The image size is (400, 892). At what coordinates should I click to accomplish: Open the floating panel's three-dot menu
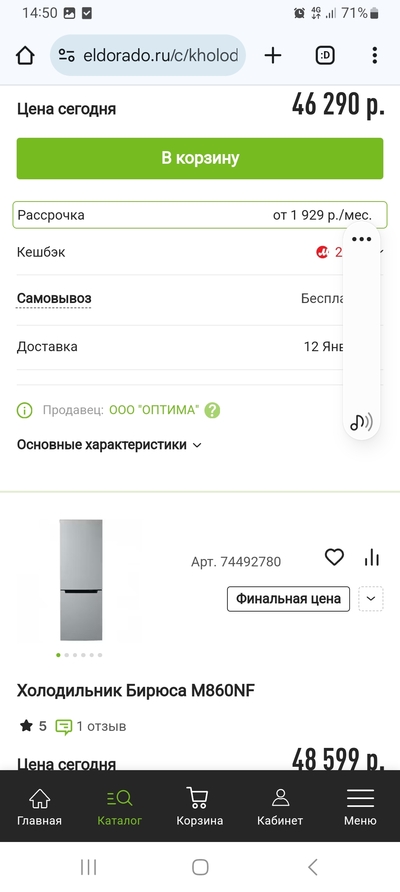(361, 239)
